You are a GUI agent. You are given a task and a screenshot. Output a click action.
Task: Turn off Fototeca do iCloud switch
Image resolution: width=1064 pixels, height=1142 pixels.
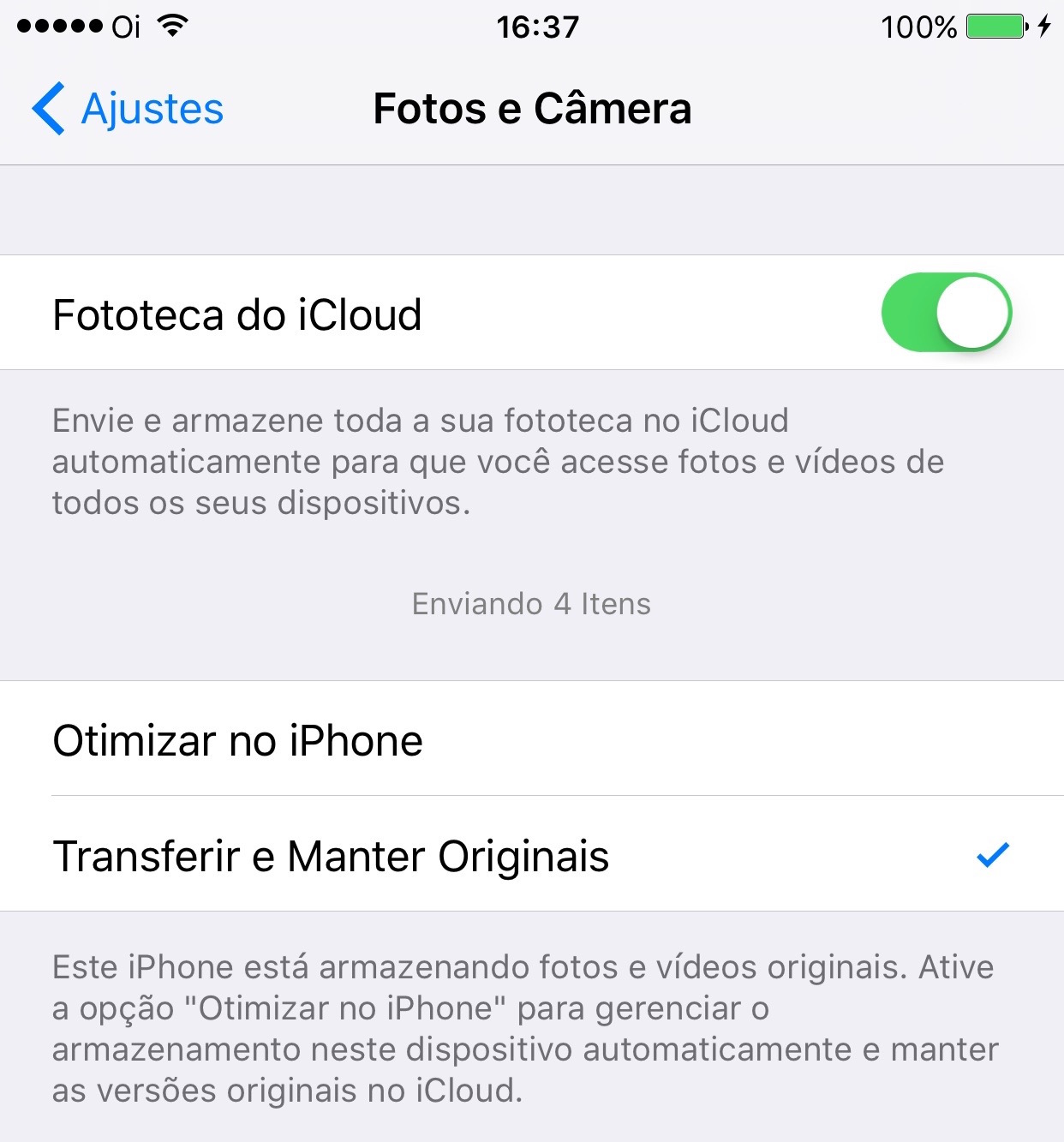(946, 313)
